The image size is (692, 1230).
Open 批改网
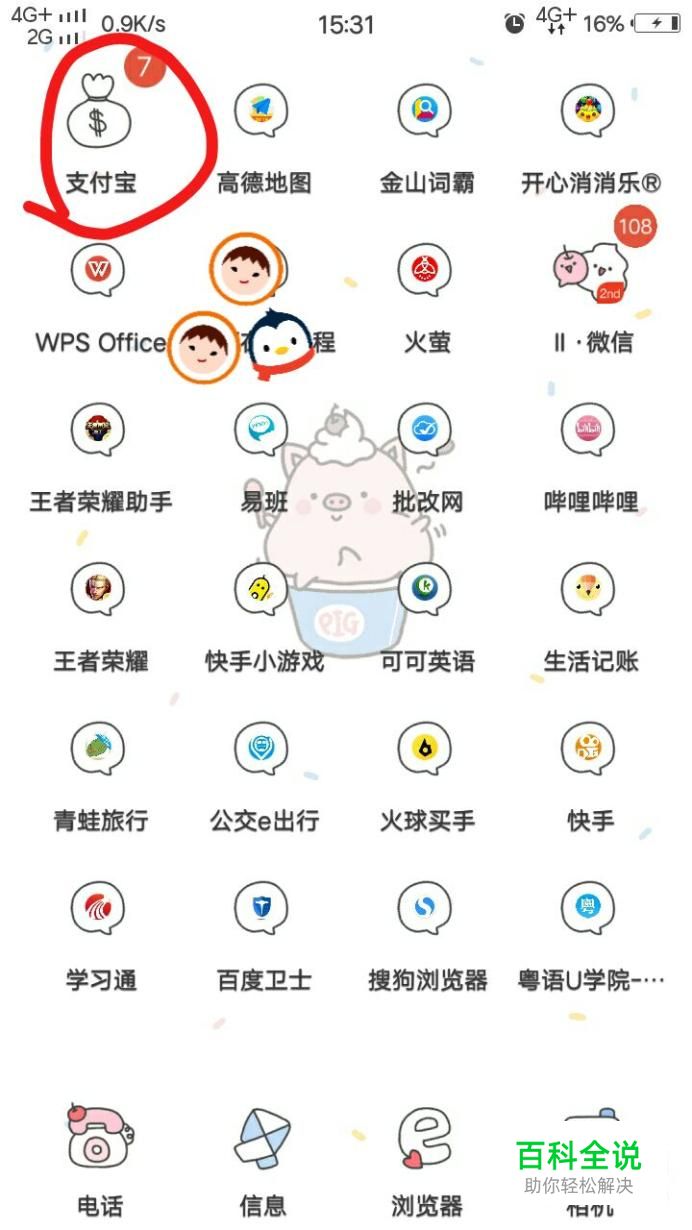[x=425, y=430]
